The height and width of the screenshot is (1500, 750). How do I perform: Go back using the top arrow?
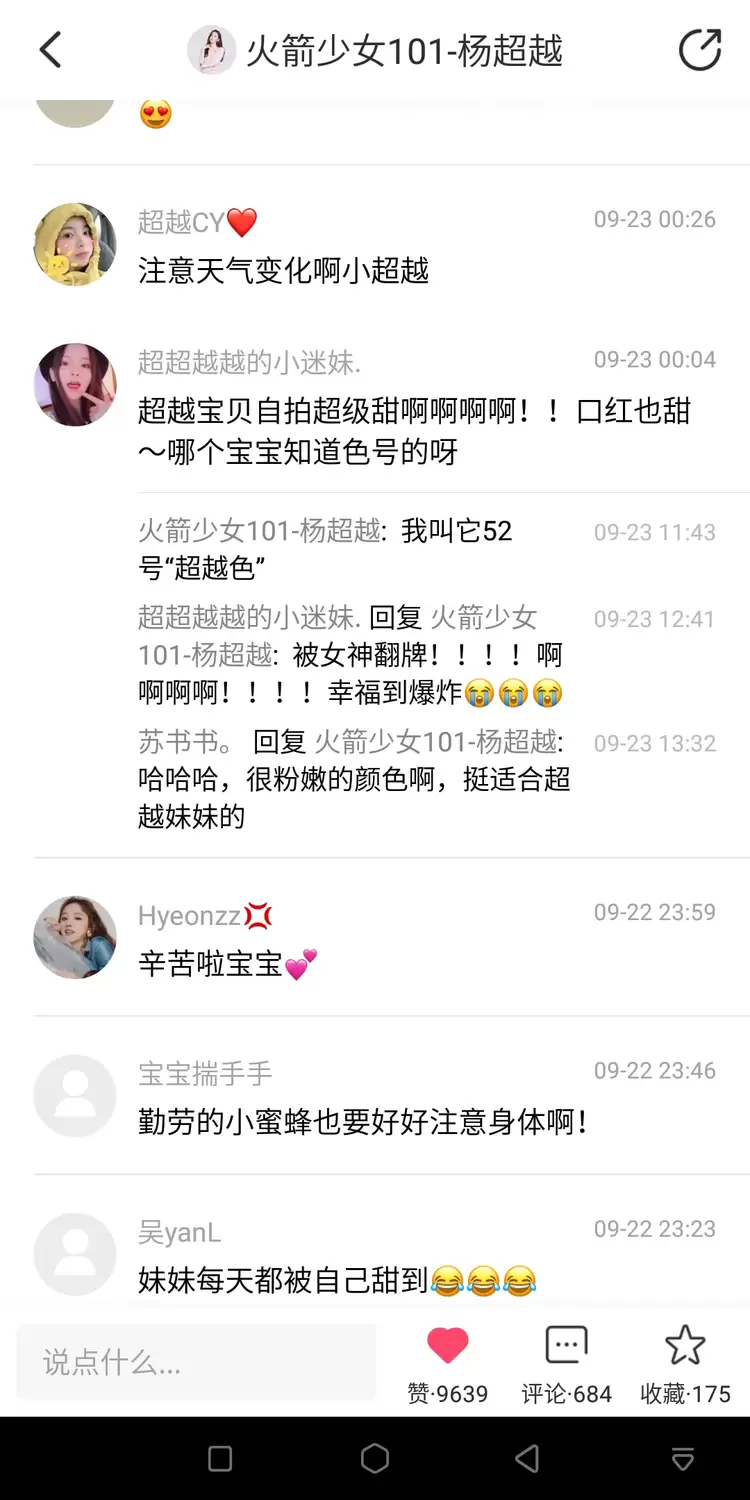coord(50,50)
